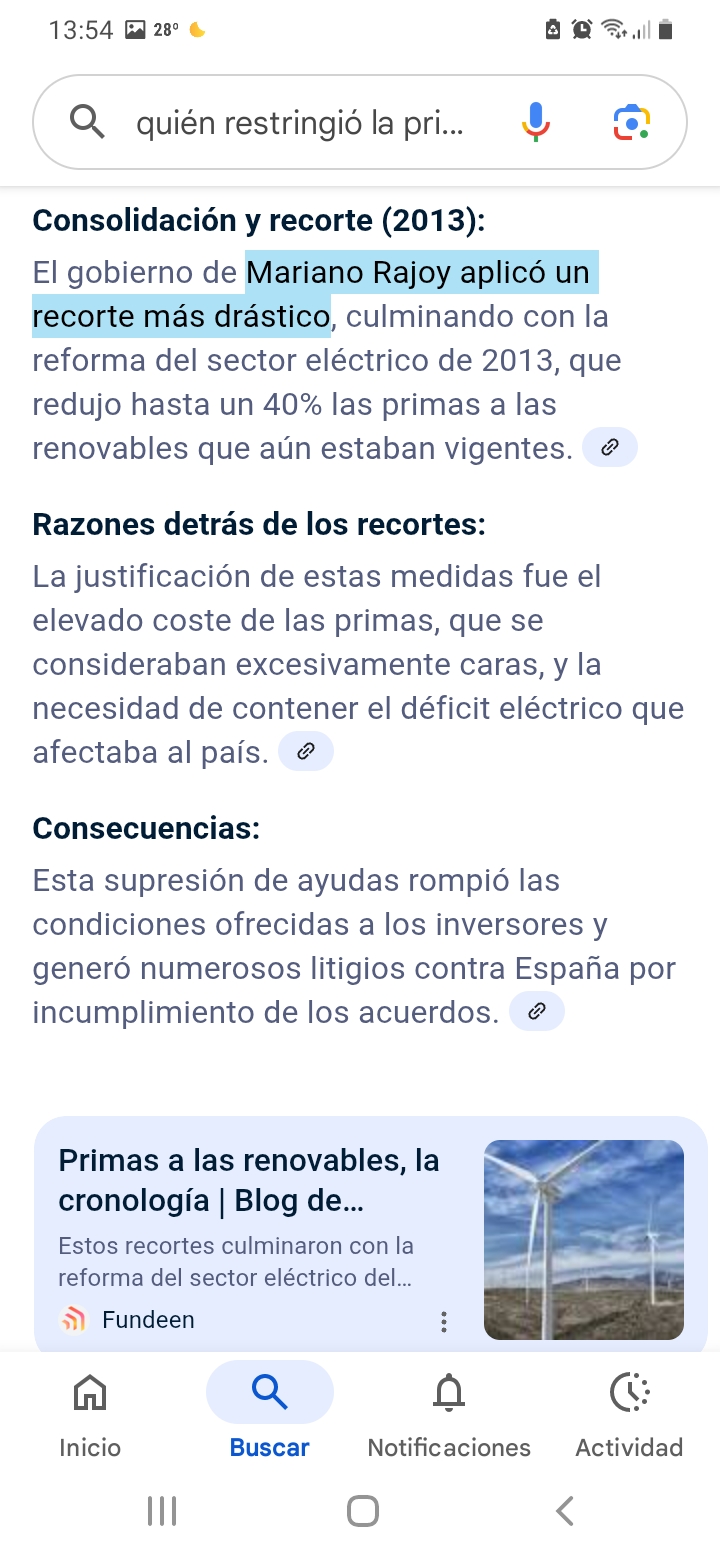Open Google Lens camera search
Viewport: 720px width, 1560px height.
632,123
